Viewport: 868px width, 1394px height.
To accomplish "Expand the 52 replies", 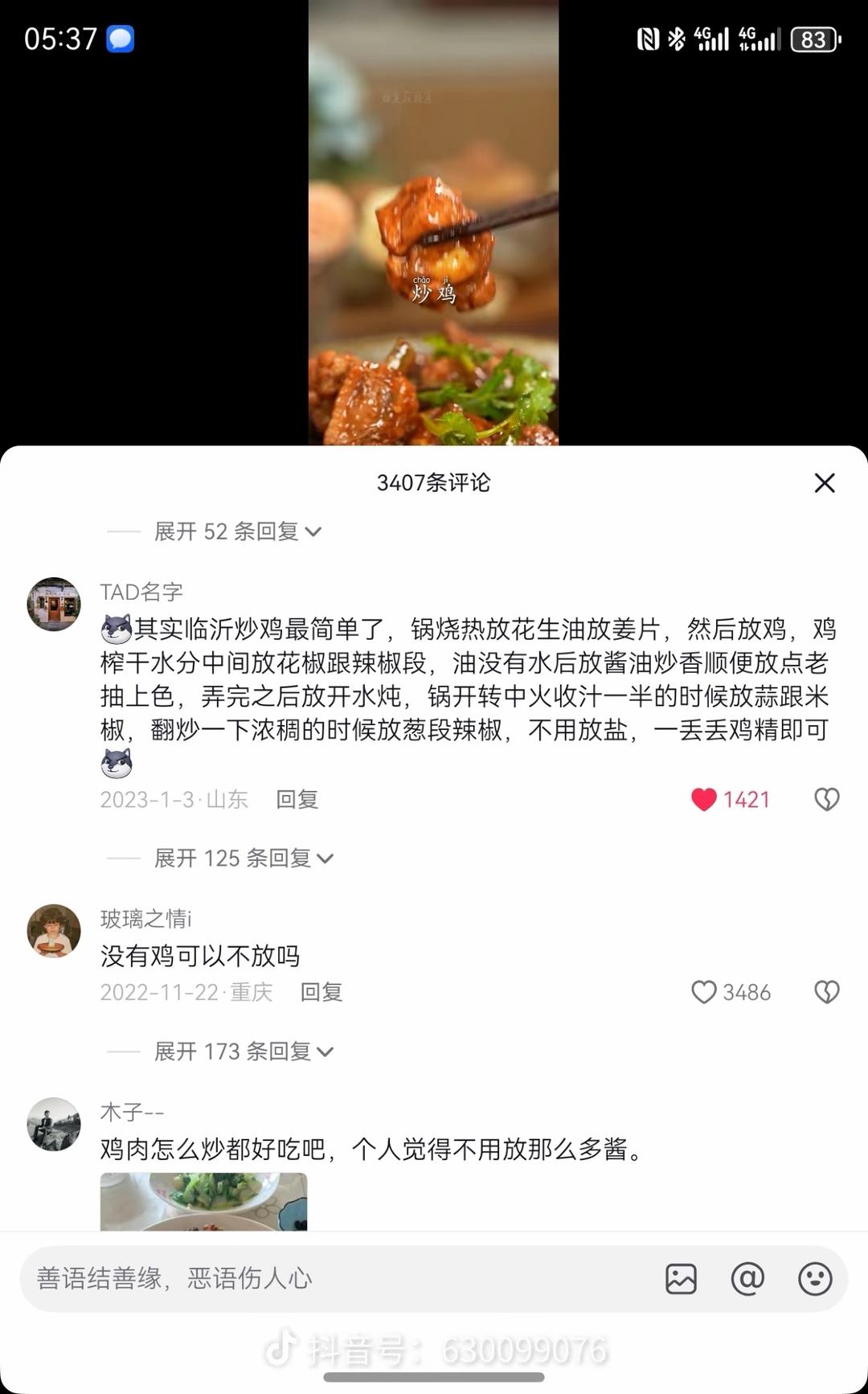I will 237,531.
